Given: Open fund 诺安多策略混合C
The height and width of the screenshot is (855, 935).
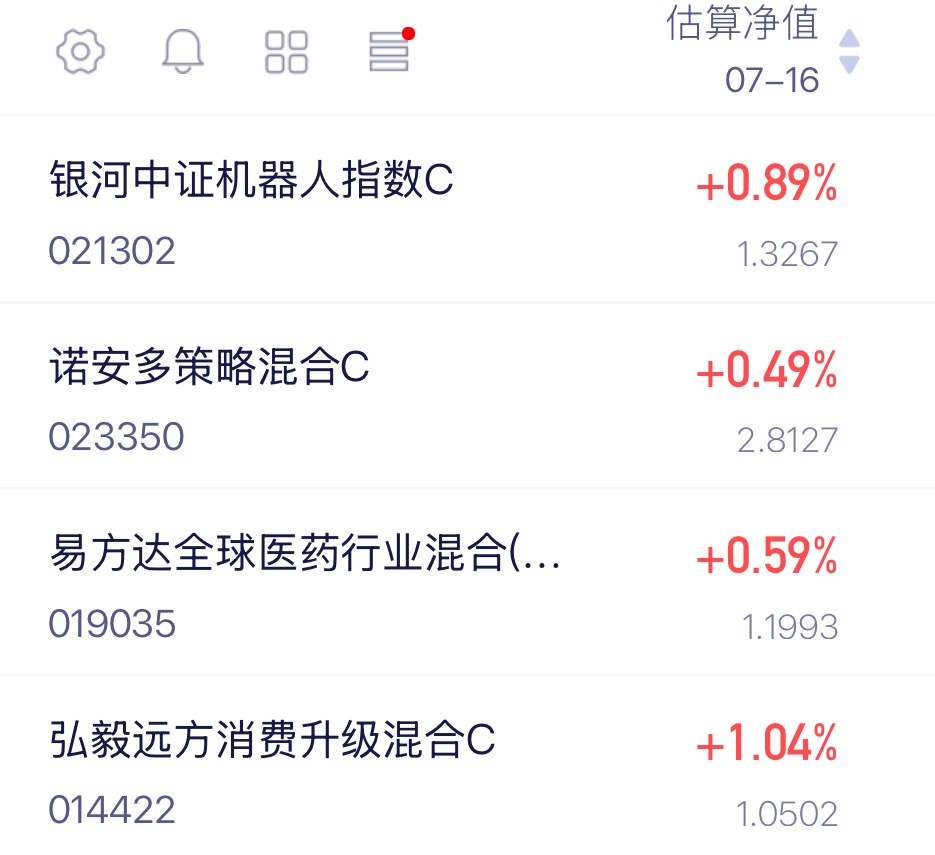Looking at the screenshot, I should click(x=468, y=396).
